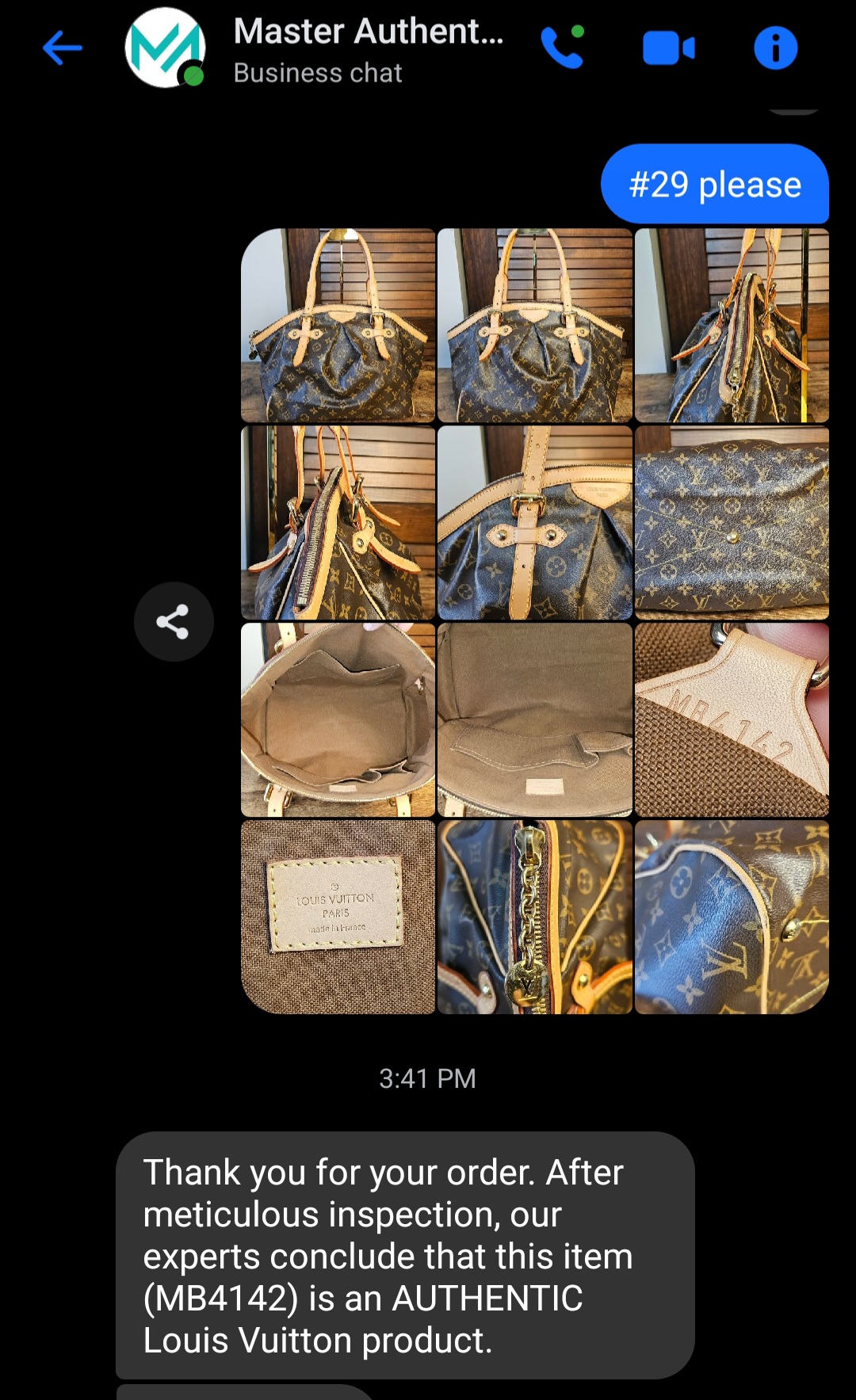Image resolution: width=856 pixels, height=1400 pixels.
Task: Open the zipper pull close-up photo
Action: coord(535,917)
